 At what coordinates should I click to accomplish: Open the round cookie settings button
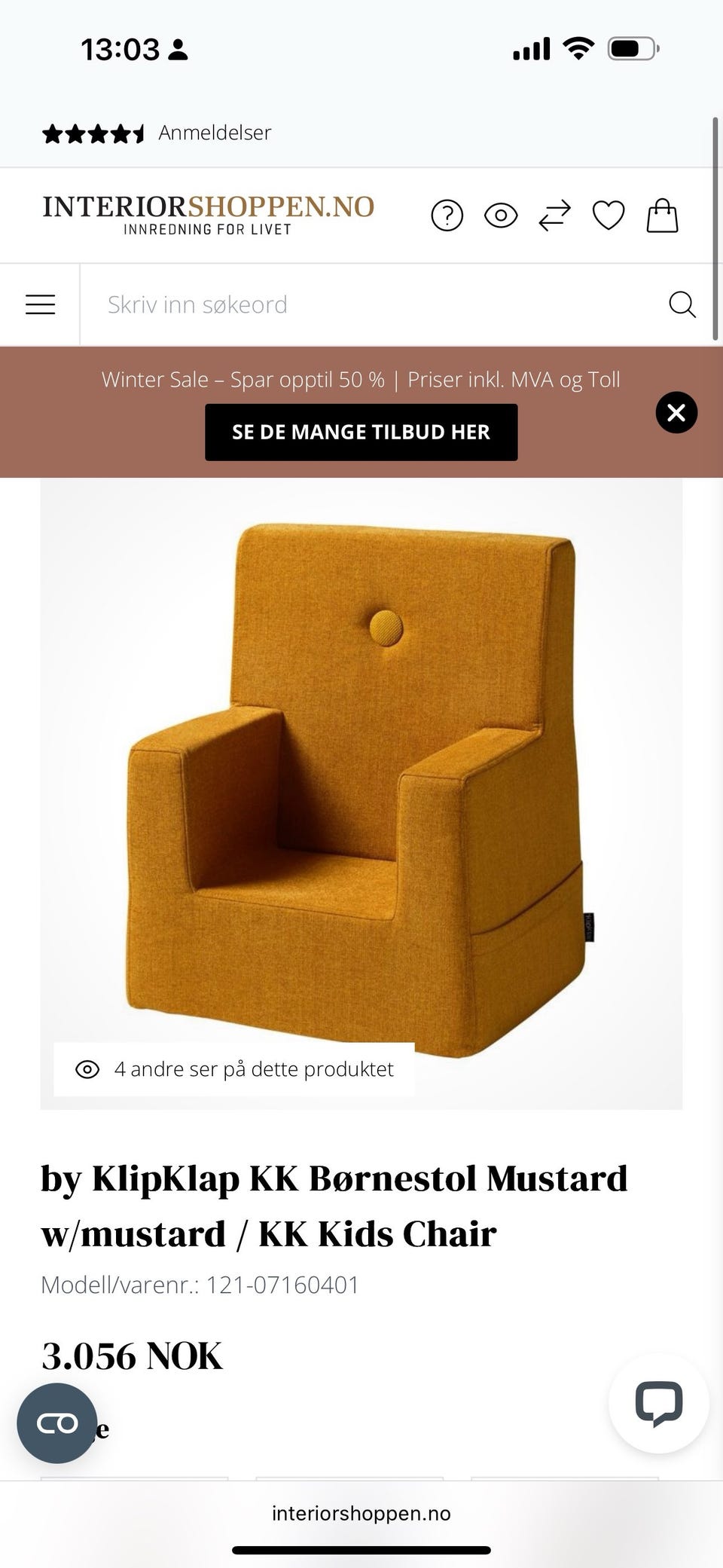(57, 1423)
